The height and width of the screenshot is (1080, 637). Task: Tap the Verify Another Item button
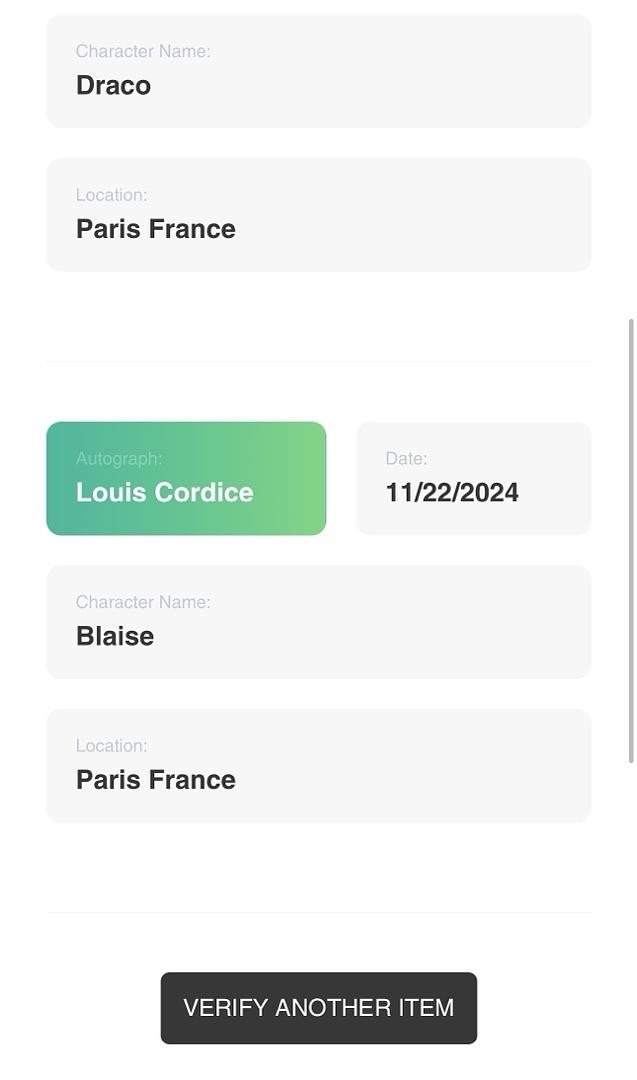[x=318, y=1007]
